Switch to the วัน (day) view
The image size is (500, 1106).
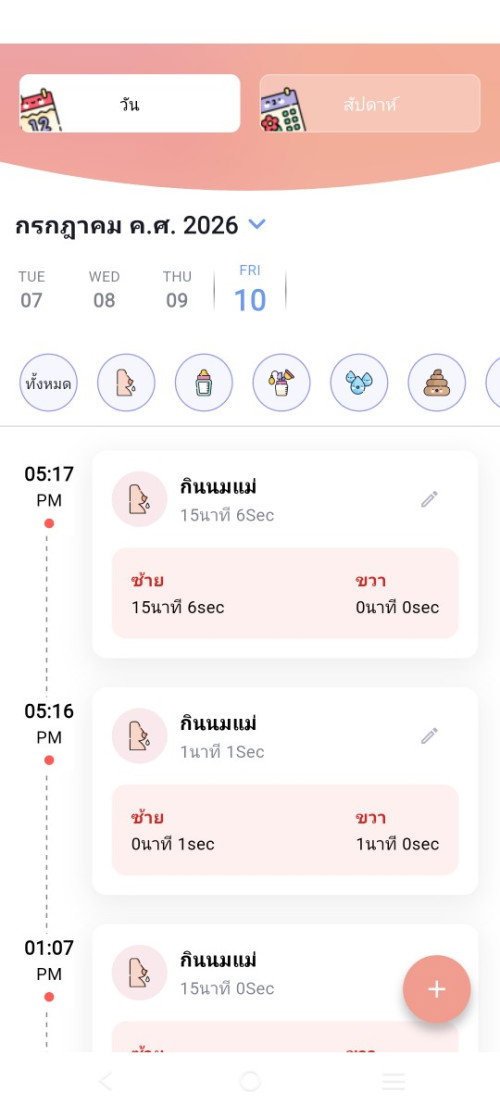coord(130,103)
